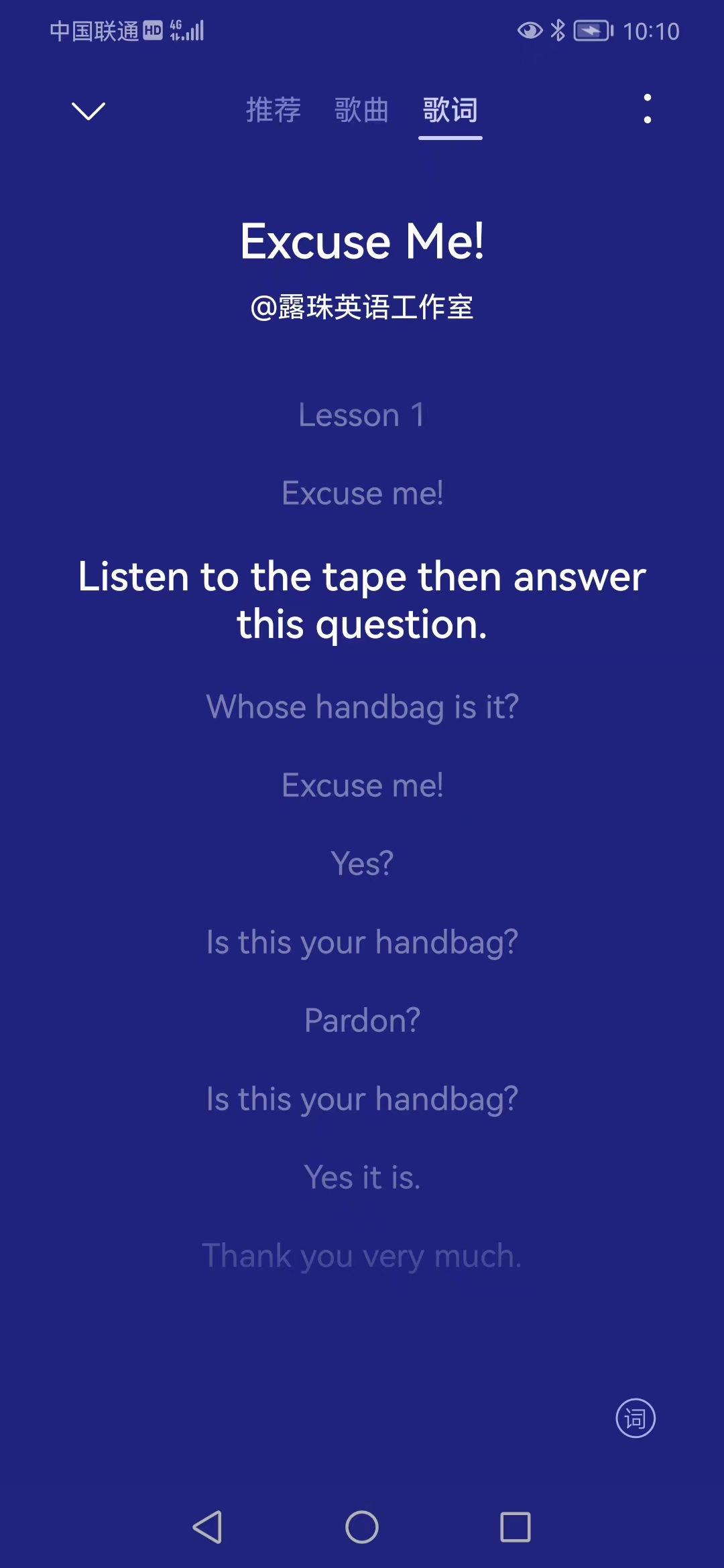Switch to the 歌曲 tab
This screenshot has width=724, height=1568.
[361, 110]
